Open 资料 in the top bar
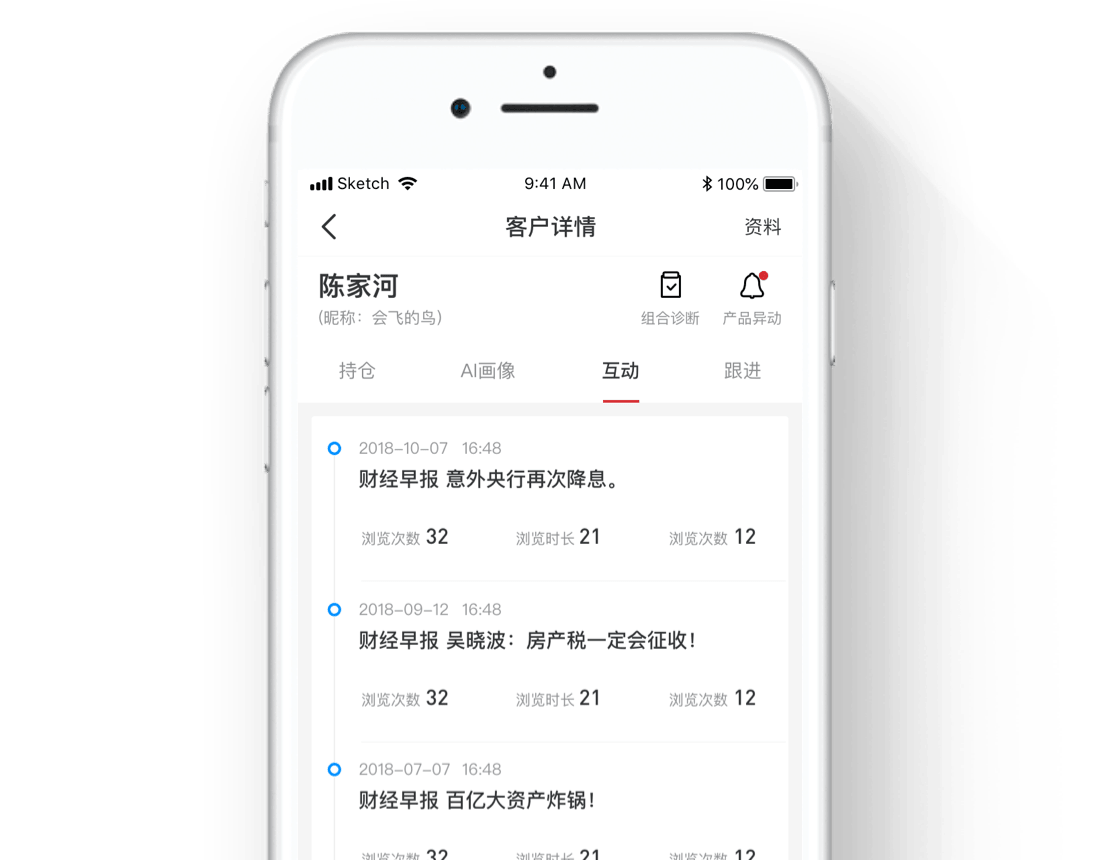Viewport: 1100px width, 860px height. 762,227
